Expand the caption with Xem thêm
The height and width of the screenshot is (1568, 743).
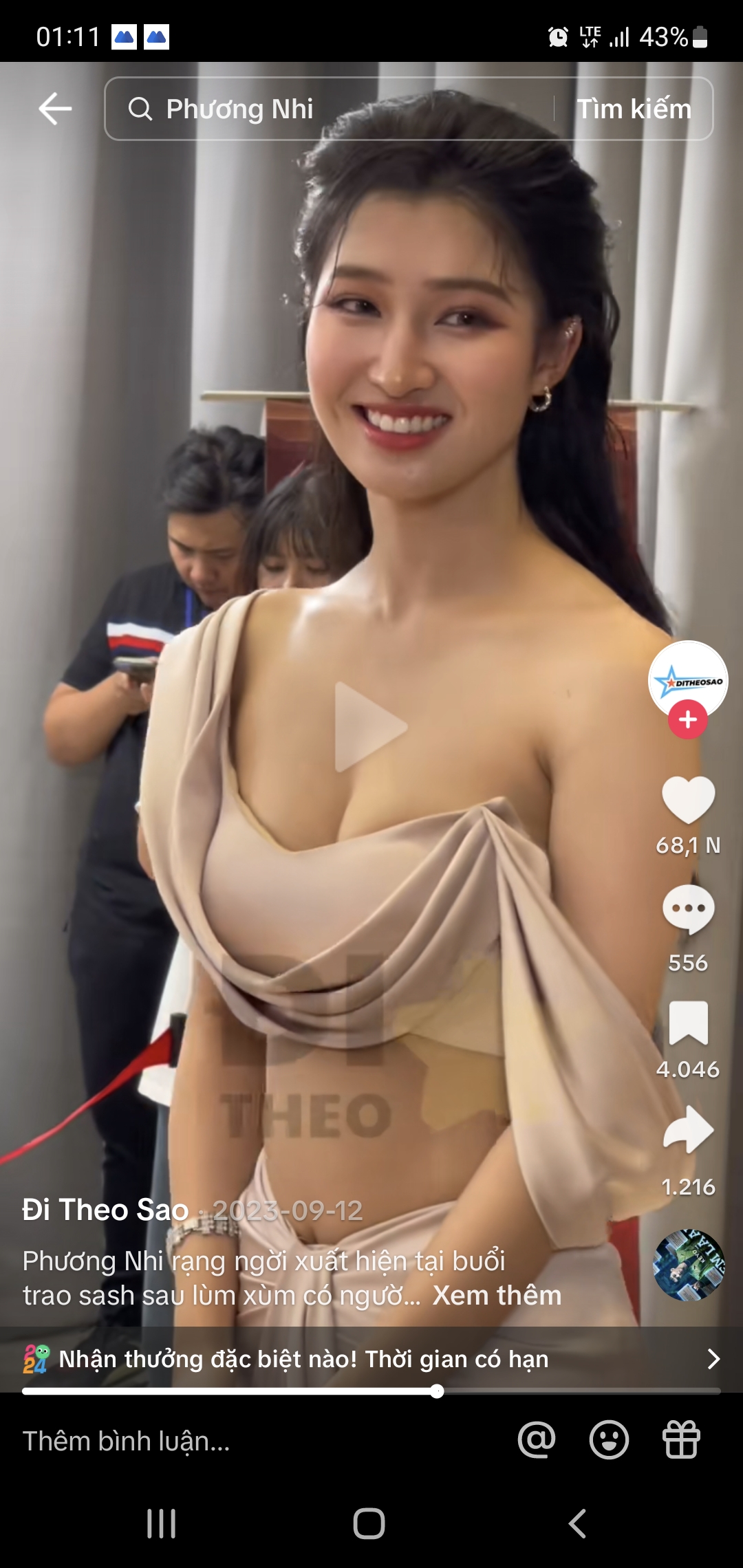(x=497, y=1296)
